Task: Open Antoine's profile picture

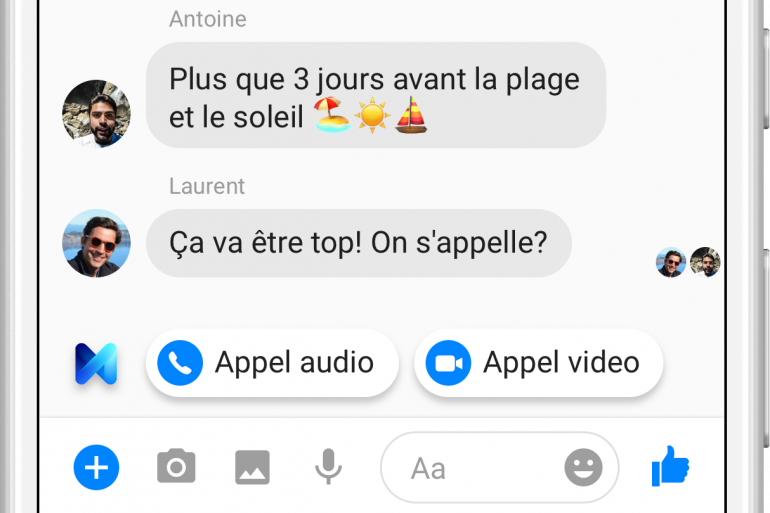Action: pos(96,114)
